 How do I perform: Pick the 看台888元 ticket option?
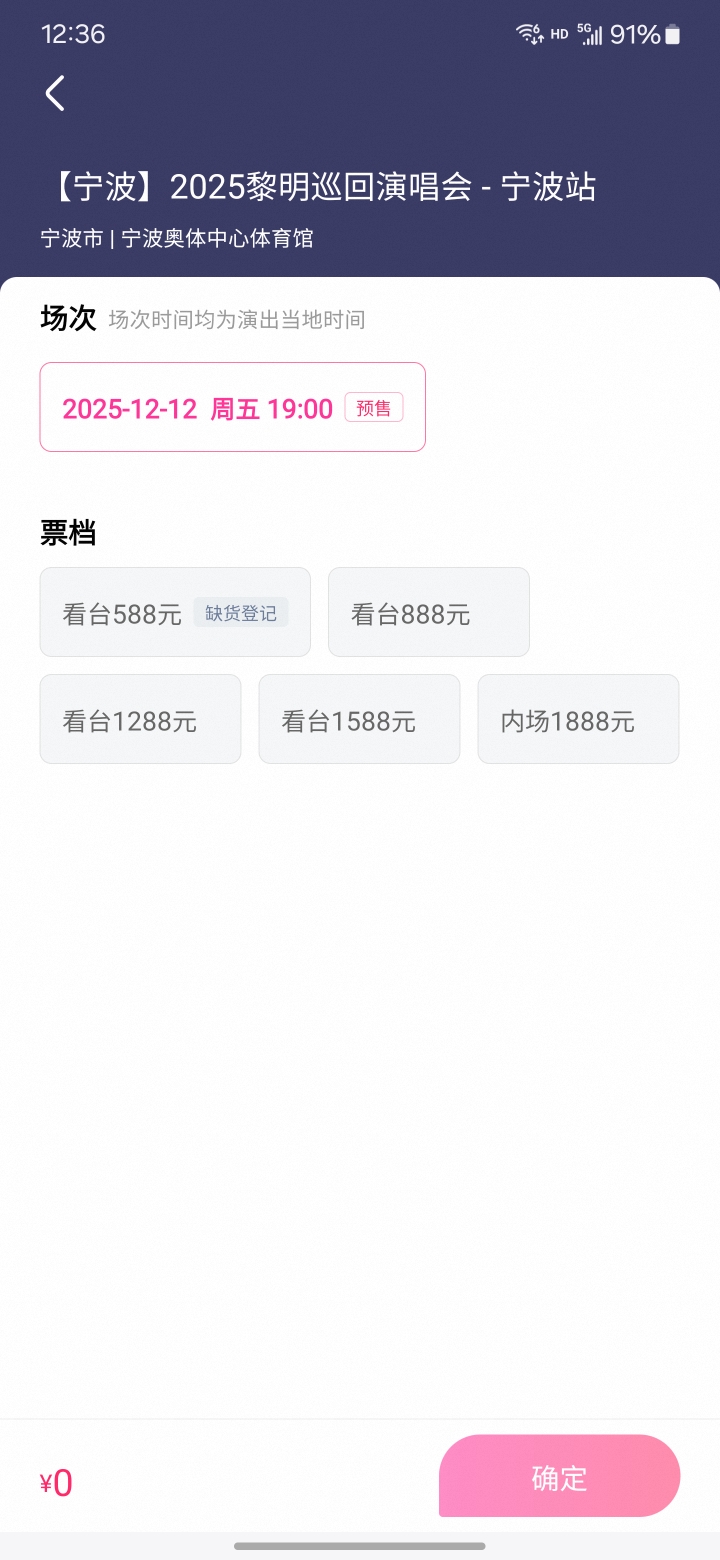coord(428,612)
